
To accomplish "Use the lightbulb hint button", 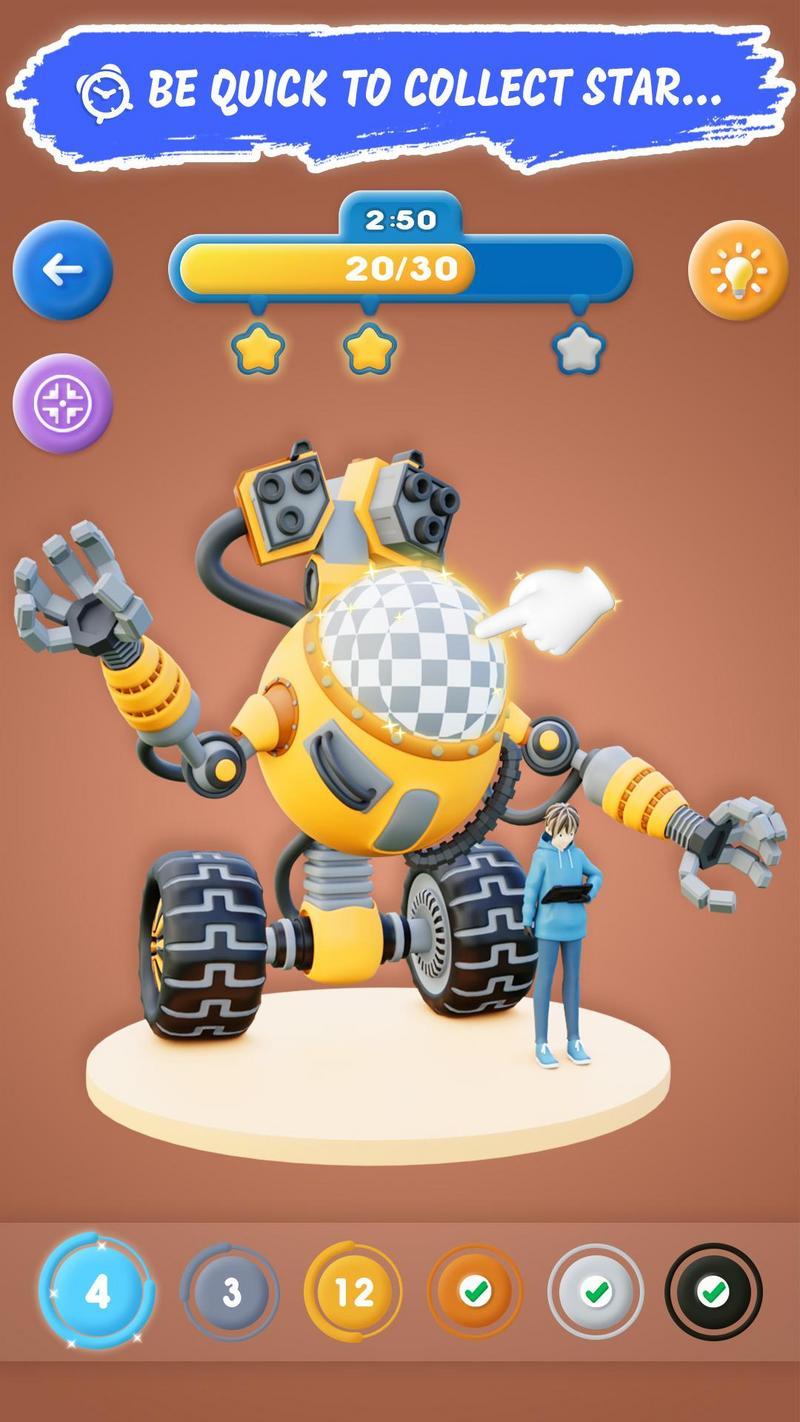I will pos(738,270).
